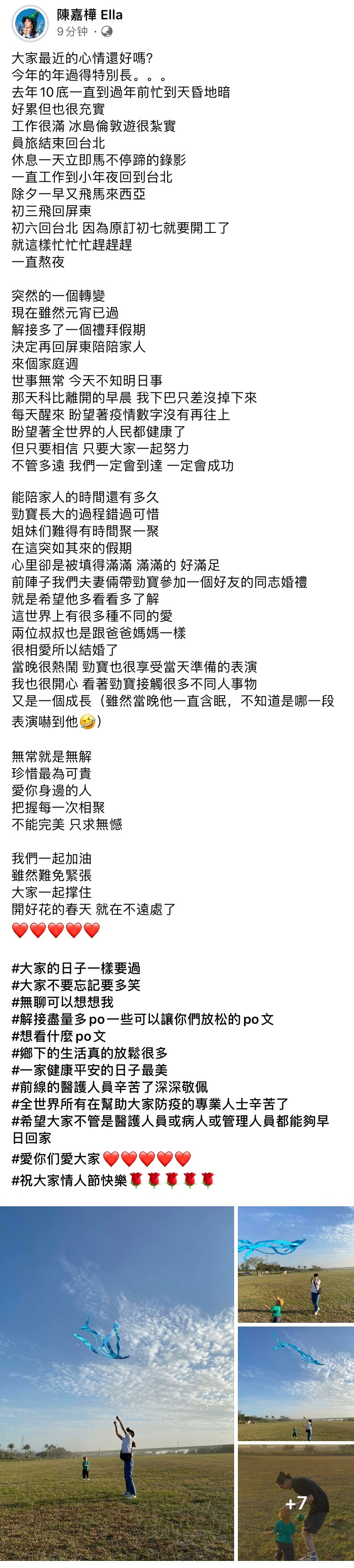Open hashtag #大家的日子一樣要過
The width and height of the screenshot is (354, 1568).
76,968
